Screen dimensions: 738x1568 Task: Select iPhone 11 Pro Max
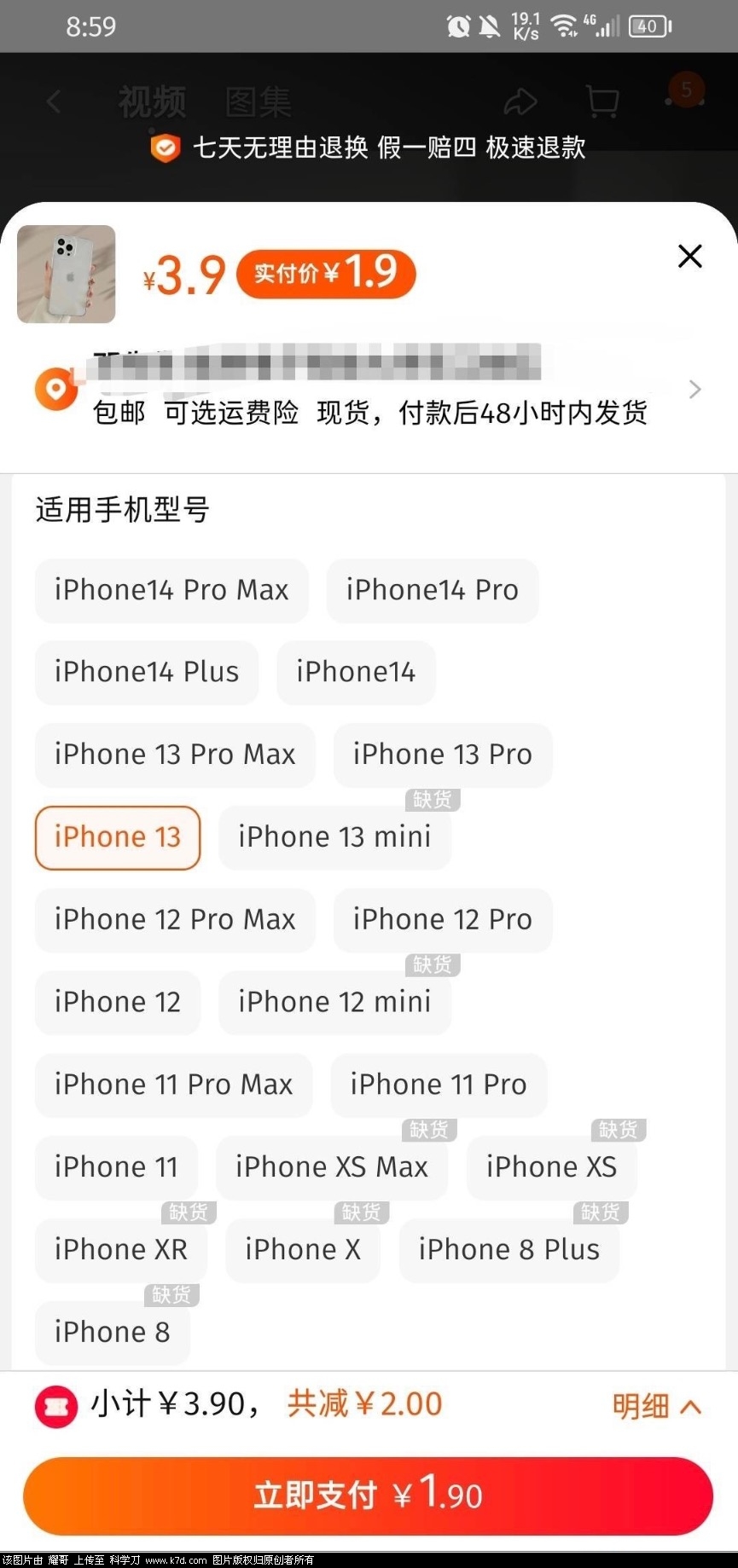click(x=173, y=1085)
